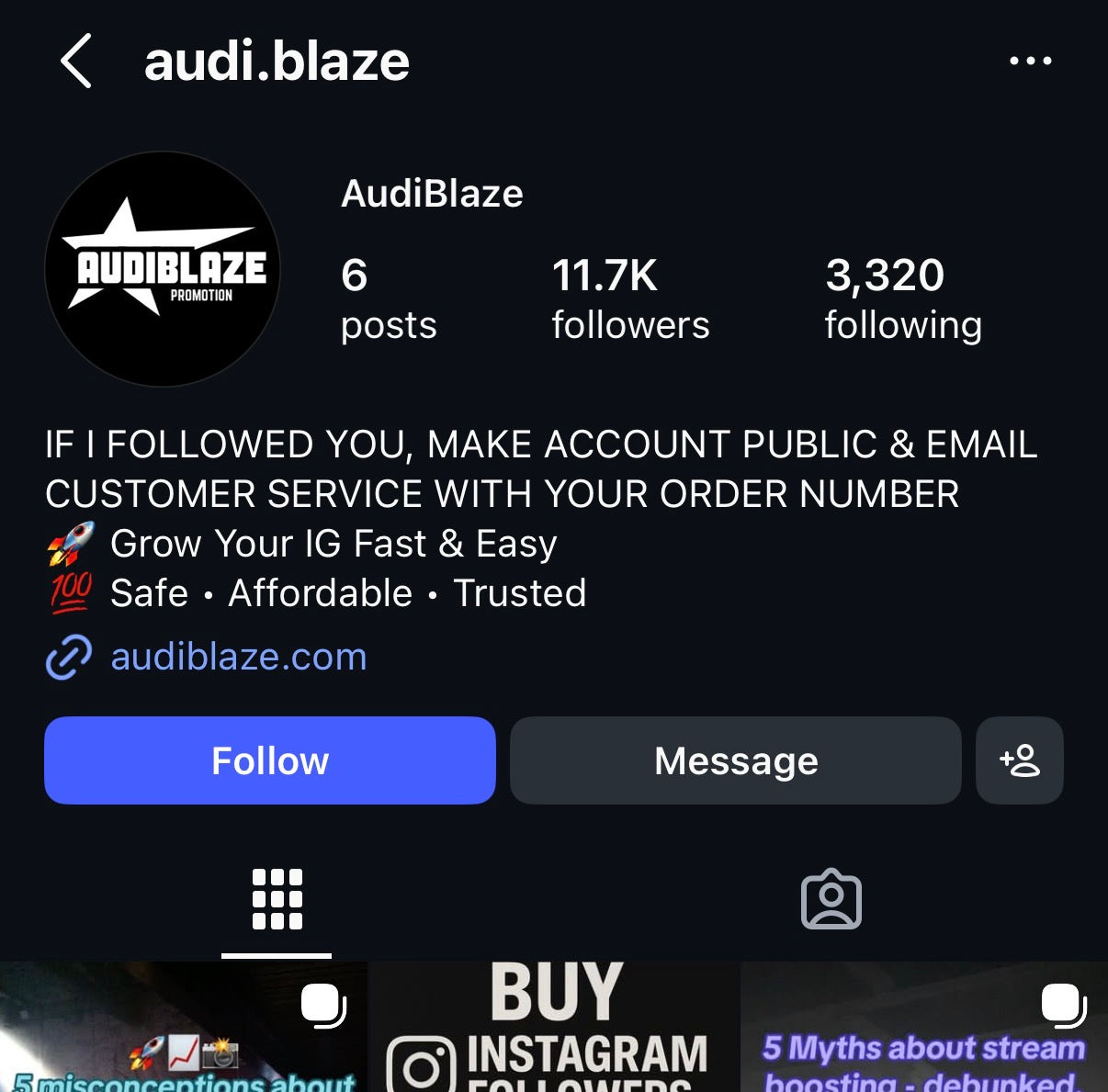The width and height of the screenshot is (1108, 1092).
Task: Open the '5 misconceptions about' post
Action: 182,1029
